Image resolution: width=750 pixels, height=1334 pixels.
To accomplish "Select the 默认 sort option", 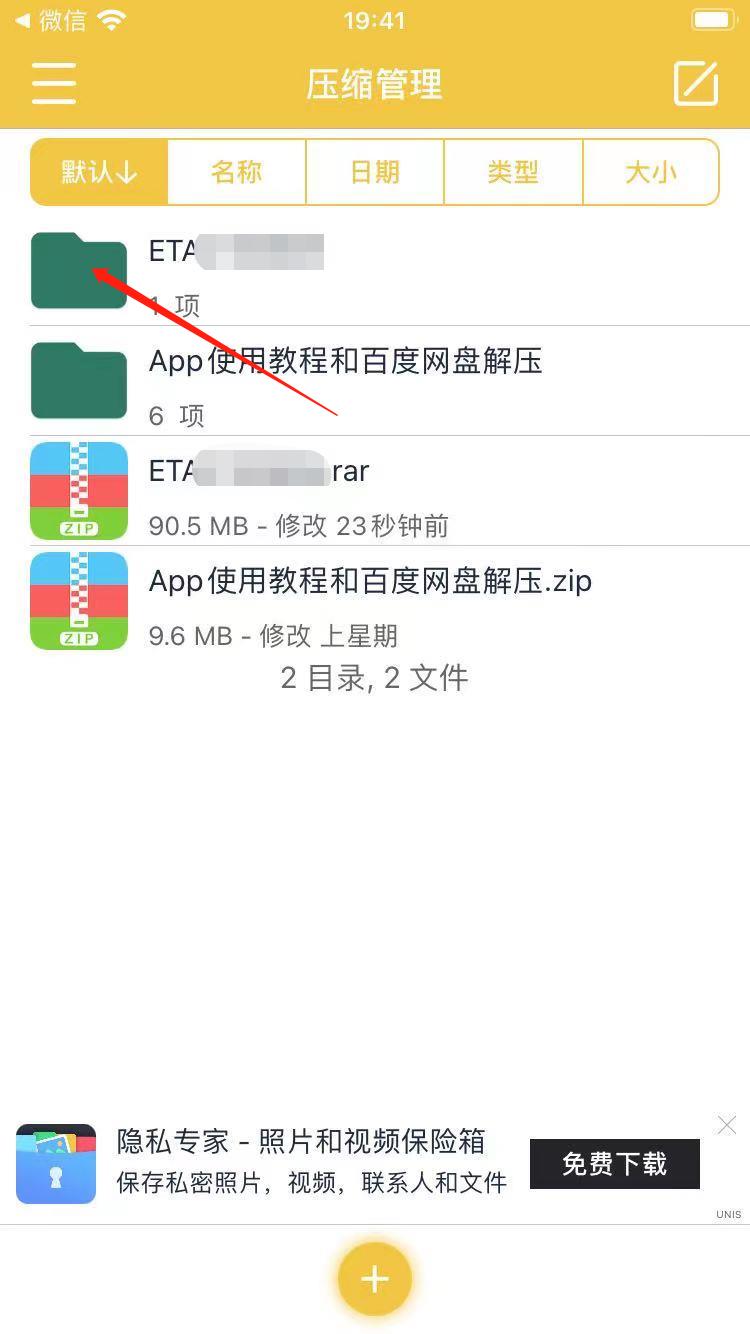I will [99, 172].
